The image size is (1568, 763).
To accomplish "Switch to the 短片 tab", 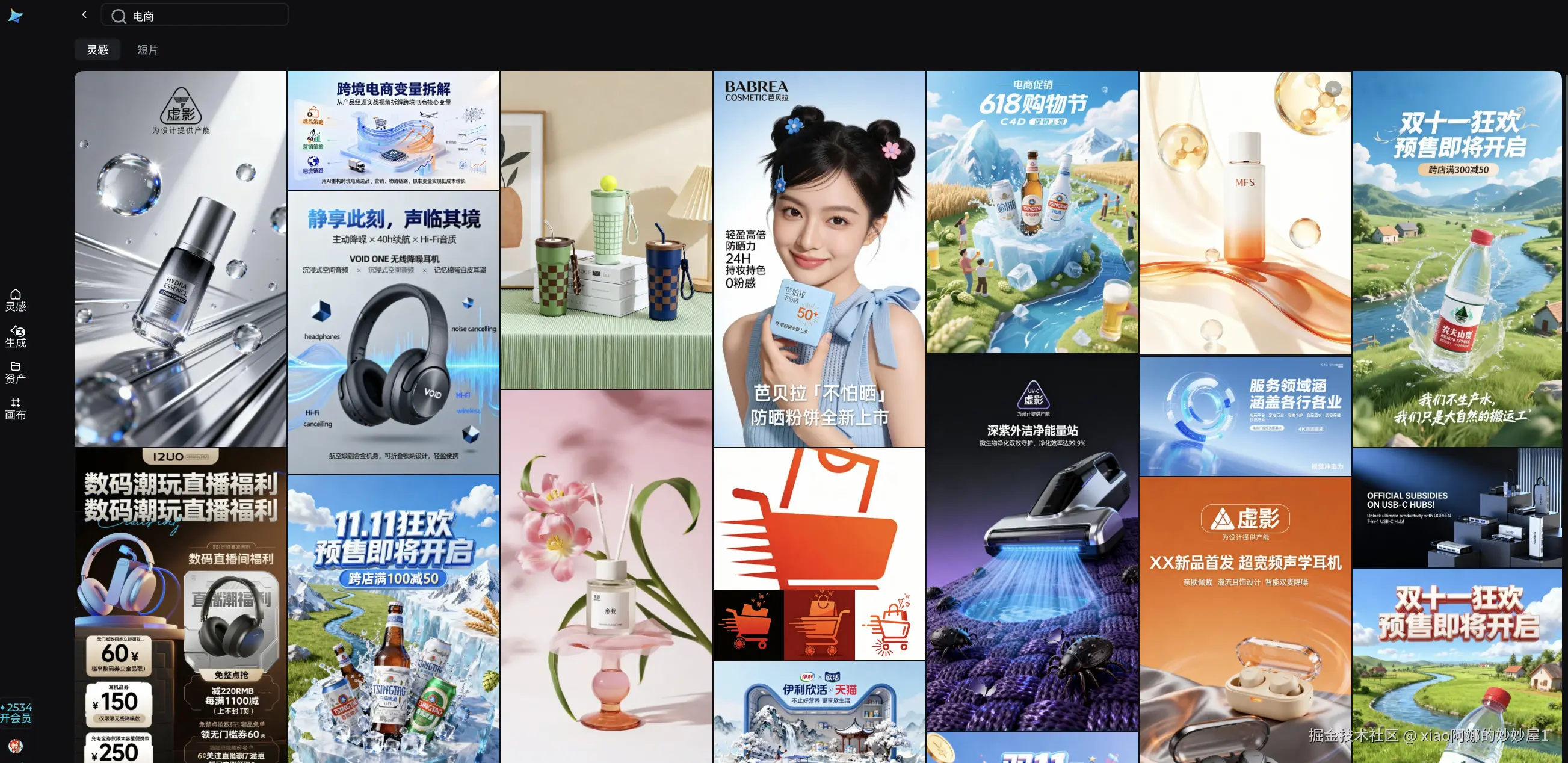I will pyautogui.click(x=147, y=50).
